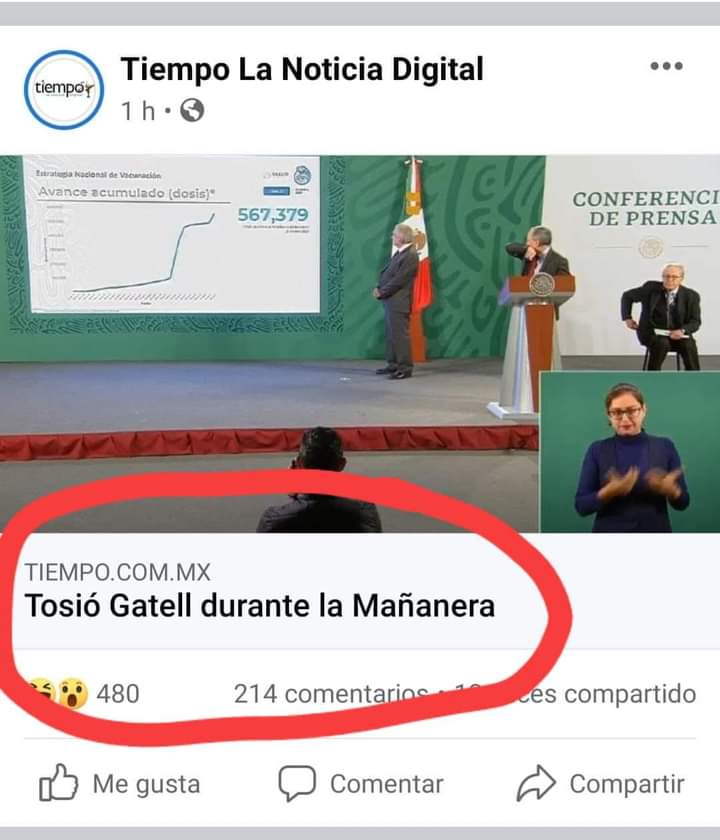Tap Comentar to write a comment

pos(360,785)
